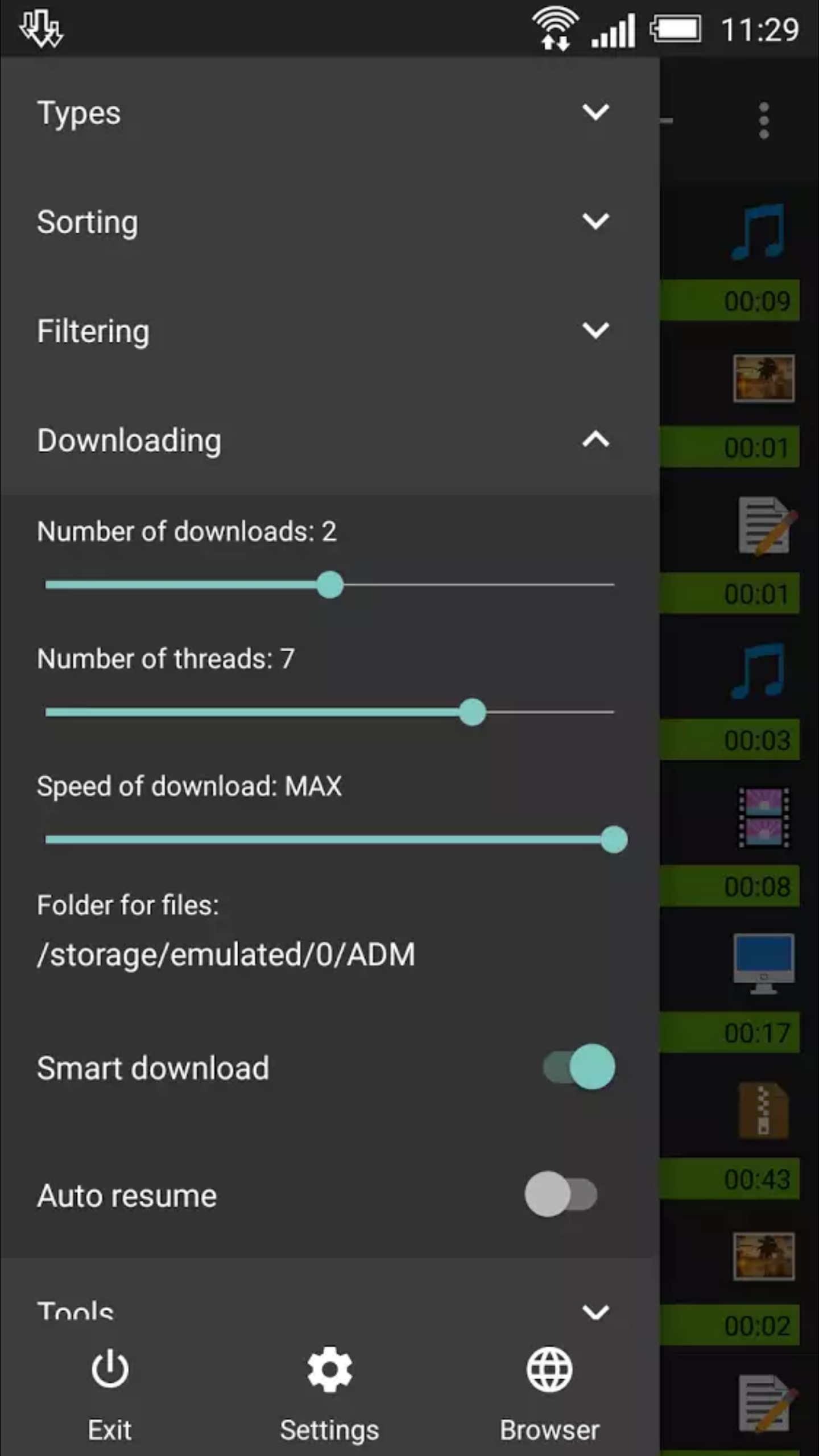The width and height of the screenshot is (819, 1456).
Task: Tap the Speed of download slider
Action: (613, 839)
